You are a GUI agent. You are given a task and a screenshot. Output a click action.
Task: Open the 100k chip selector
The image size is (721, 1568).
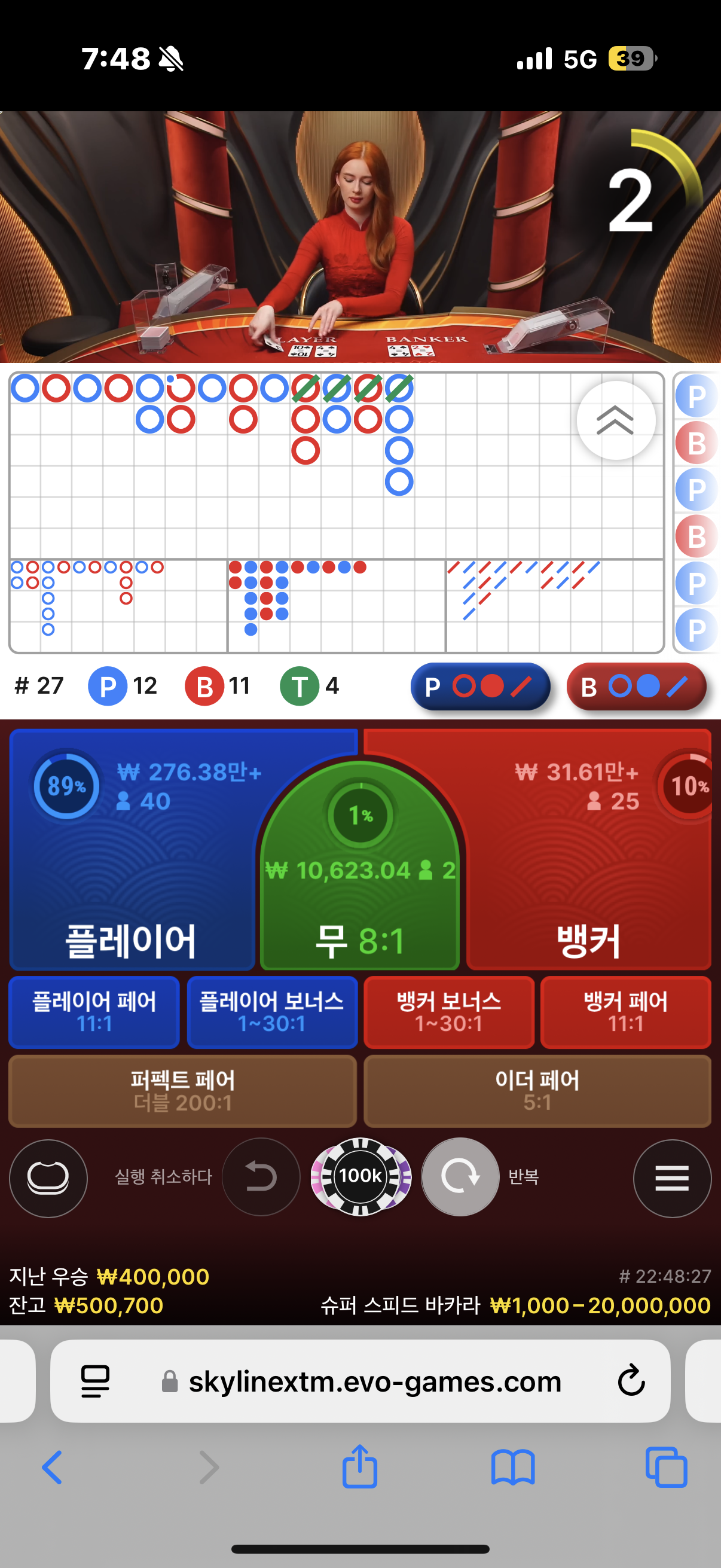(360, 1176)
